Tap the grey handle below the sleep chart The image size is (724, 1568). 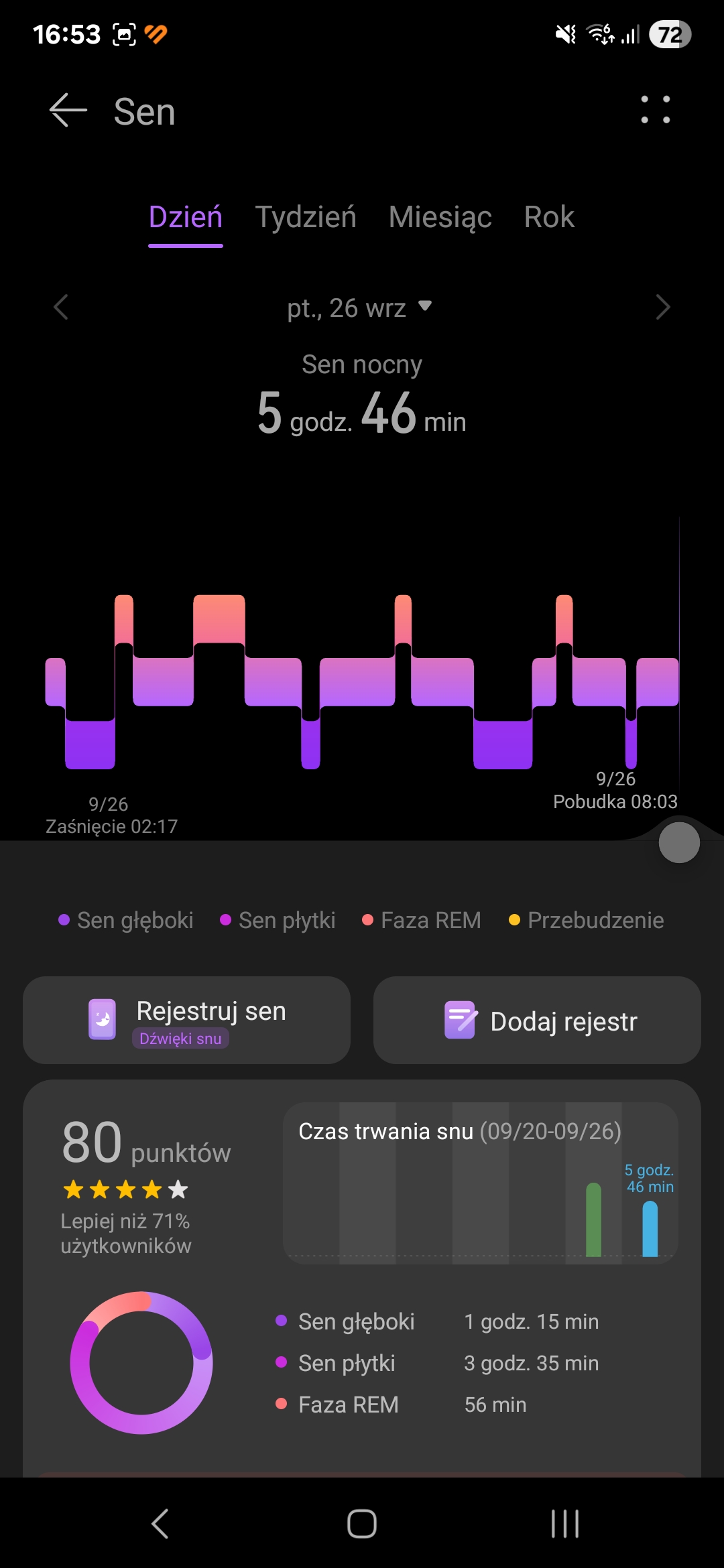click(x=679, y=843)
